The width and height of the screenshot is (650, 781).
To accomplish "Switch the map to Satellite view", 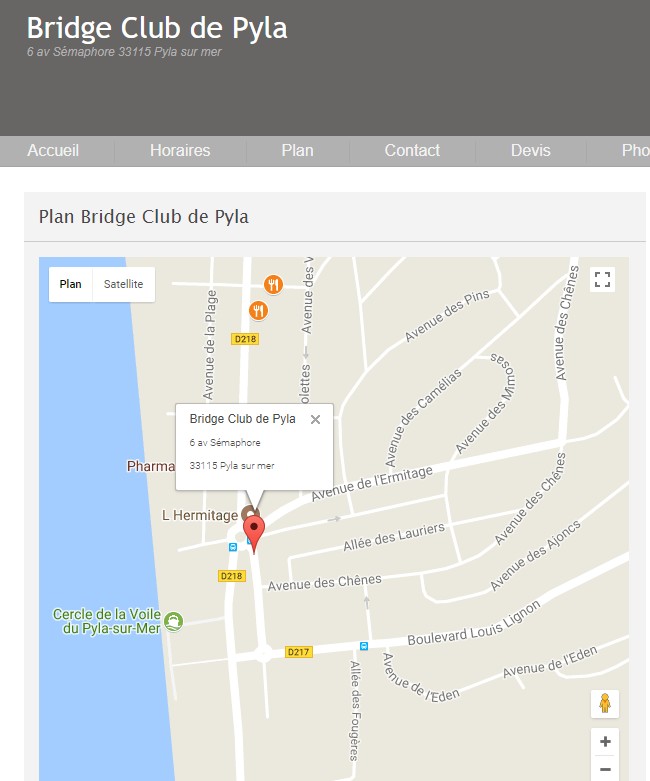I will click(123, 284).
